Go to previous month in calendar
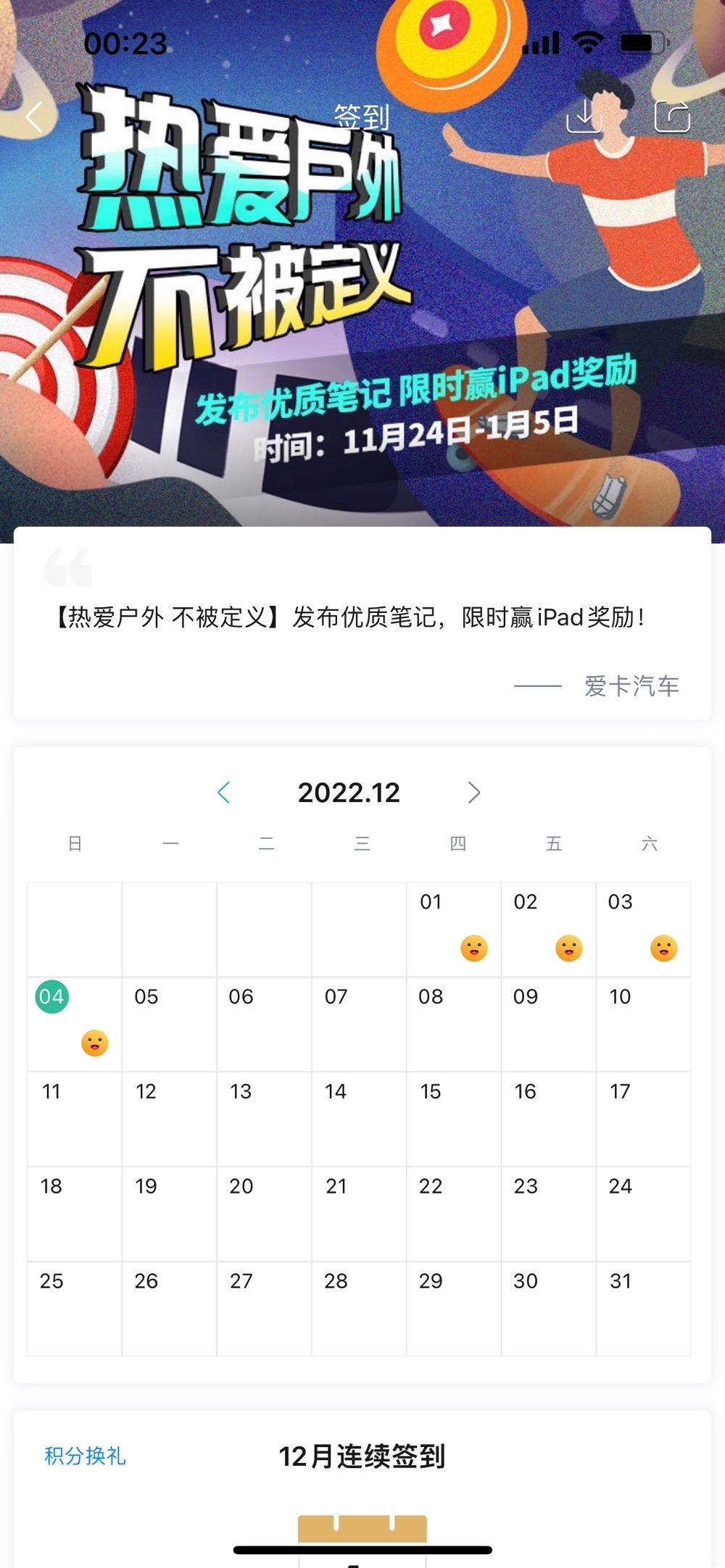Image resolution: width=725 pixels, height=1568 pixels. click(224, 792)
